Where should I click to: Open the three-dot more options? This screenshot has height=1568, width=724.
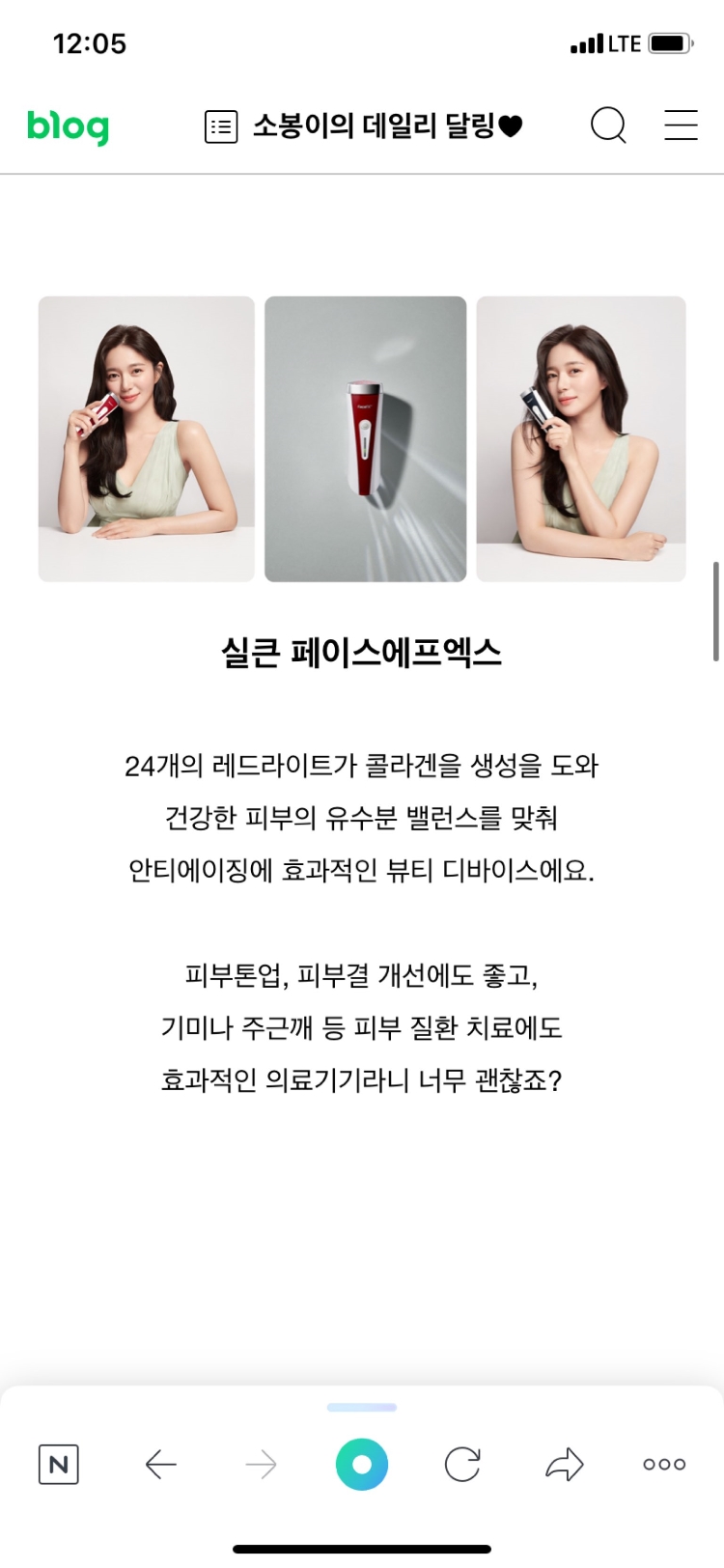tap(664, 1465)
